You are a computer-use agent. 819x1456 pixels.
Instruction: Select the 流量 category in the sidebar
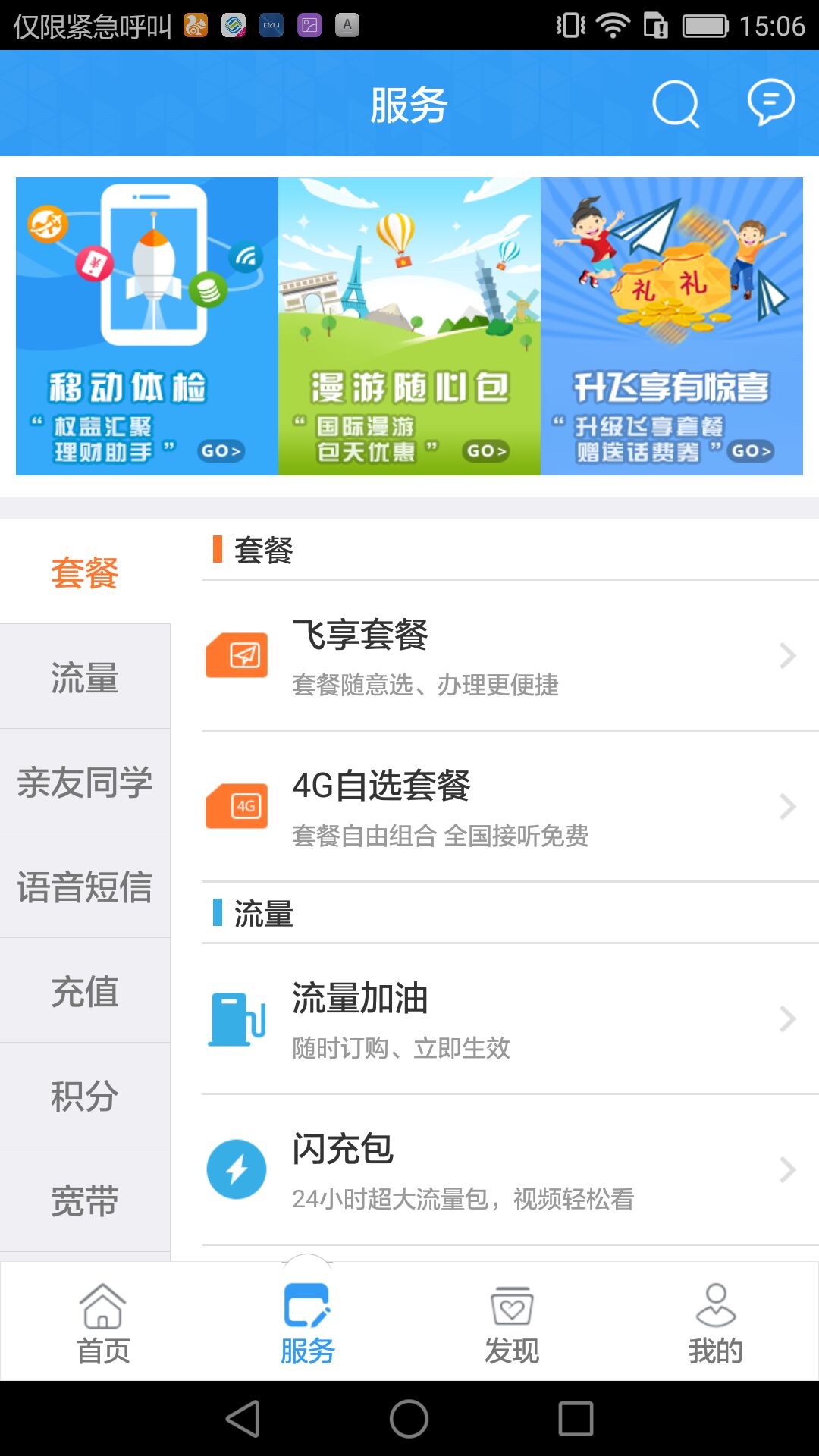85,677
